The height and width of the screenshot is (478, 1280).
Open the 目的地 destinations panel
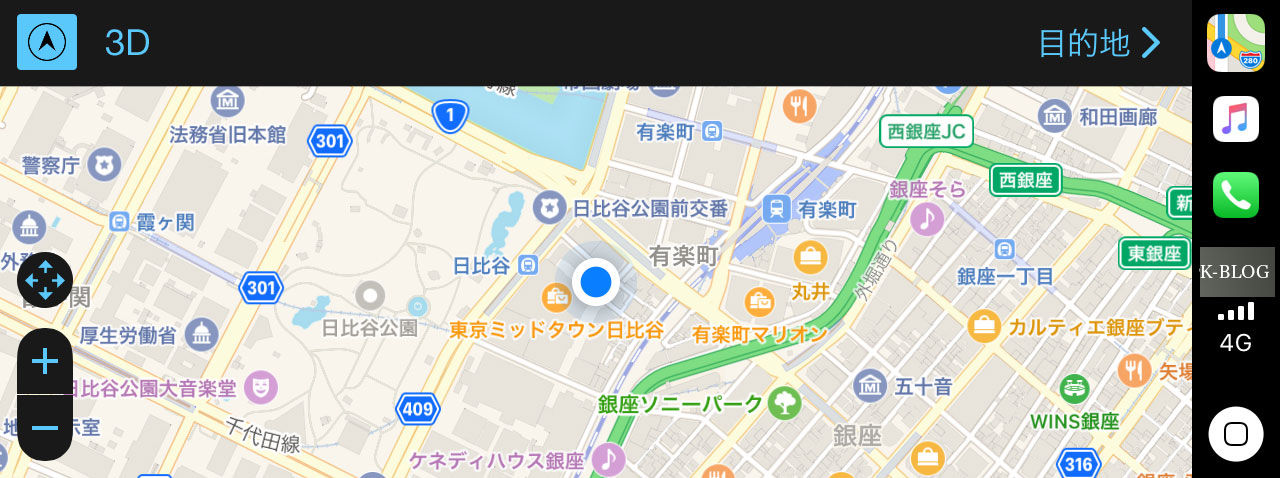(x=1099, y=43)
